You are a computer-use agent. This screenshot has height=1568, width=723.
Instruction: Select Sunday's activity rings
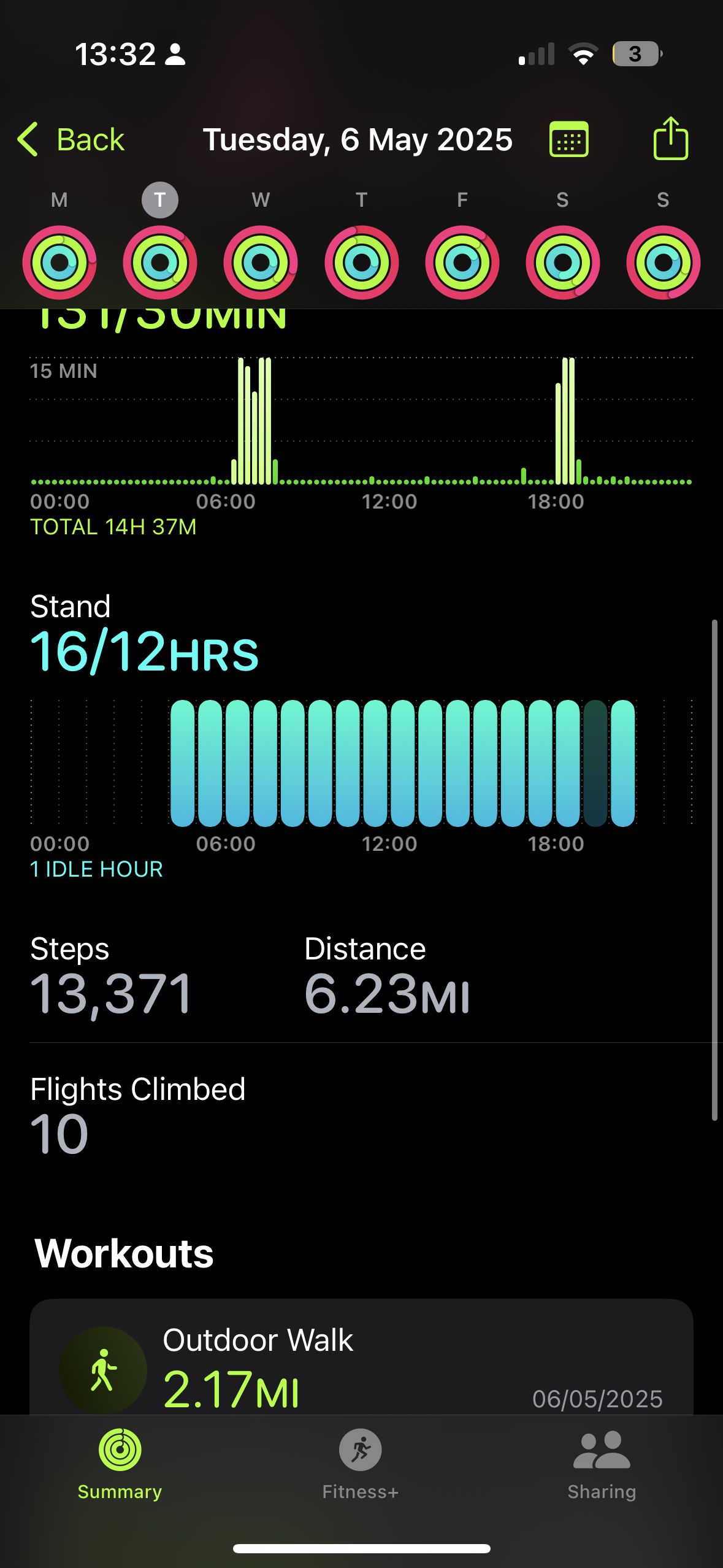tap(664, 263)
